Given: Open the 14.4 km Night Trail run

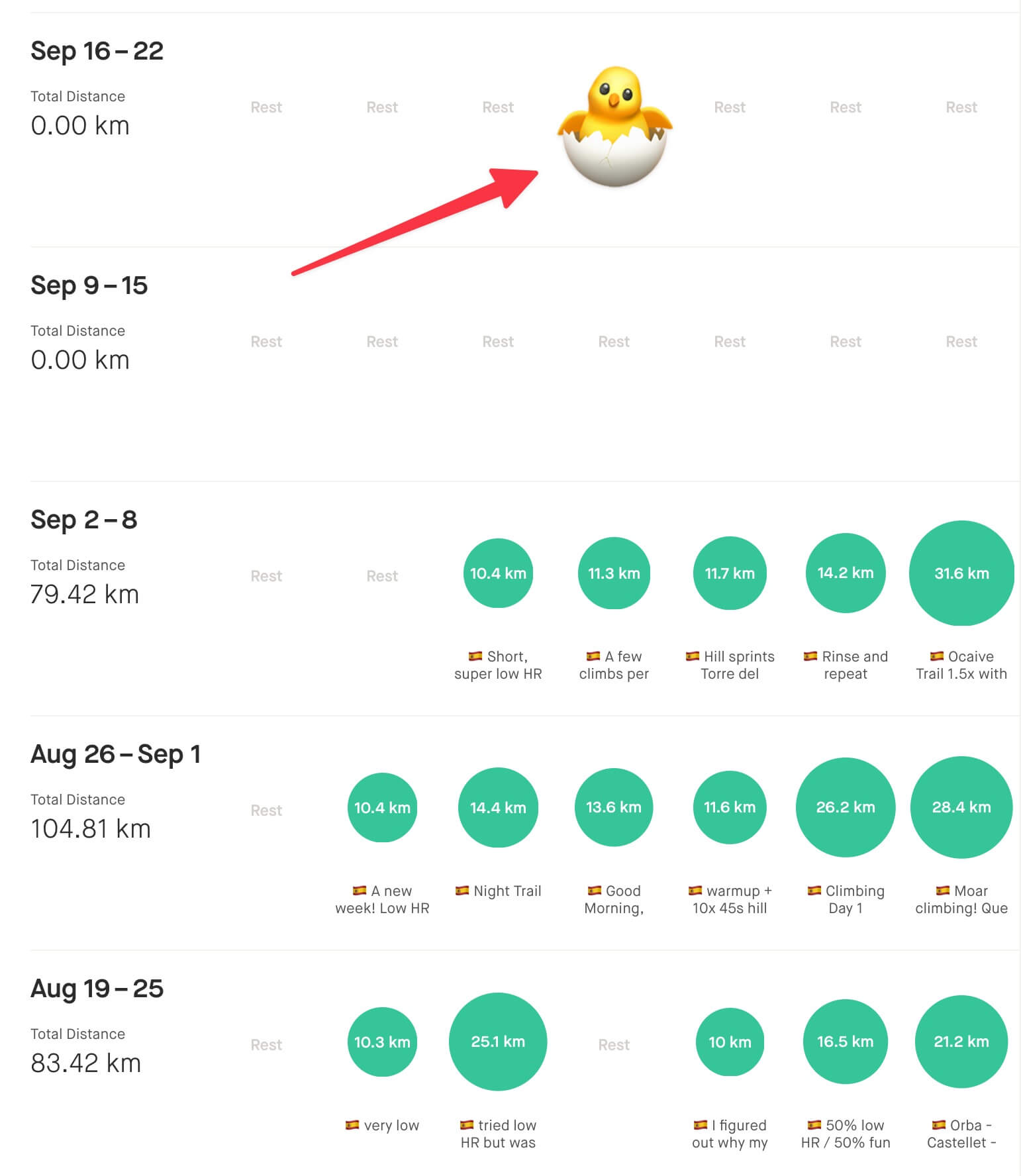Looking at the screenshot, I should tap(498, 807).
